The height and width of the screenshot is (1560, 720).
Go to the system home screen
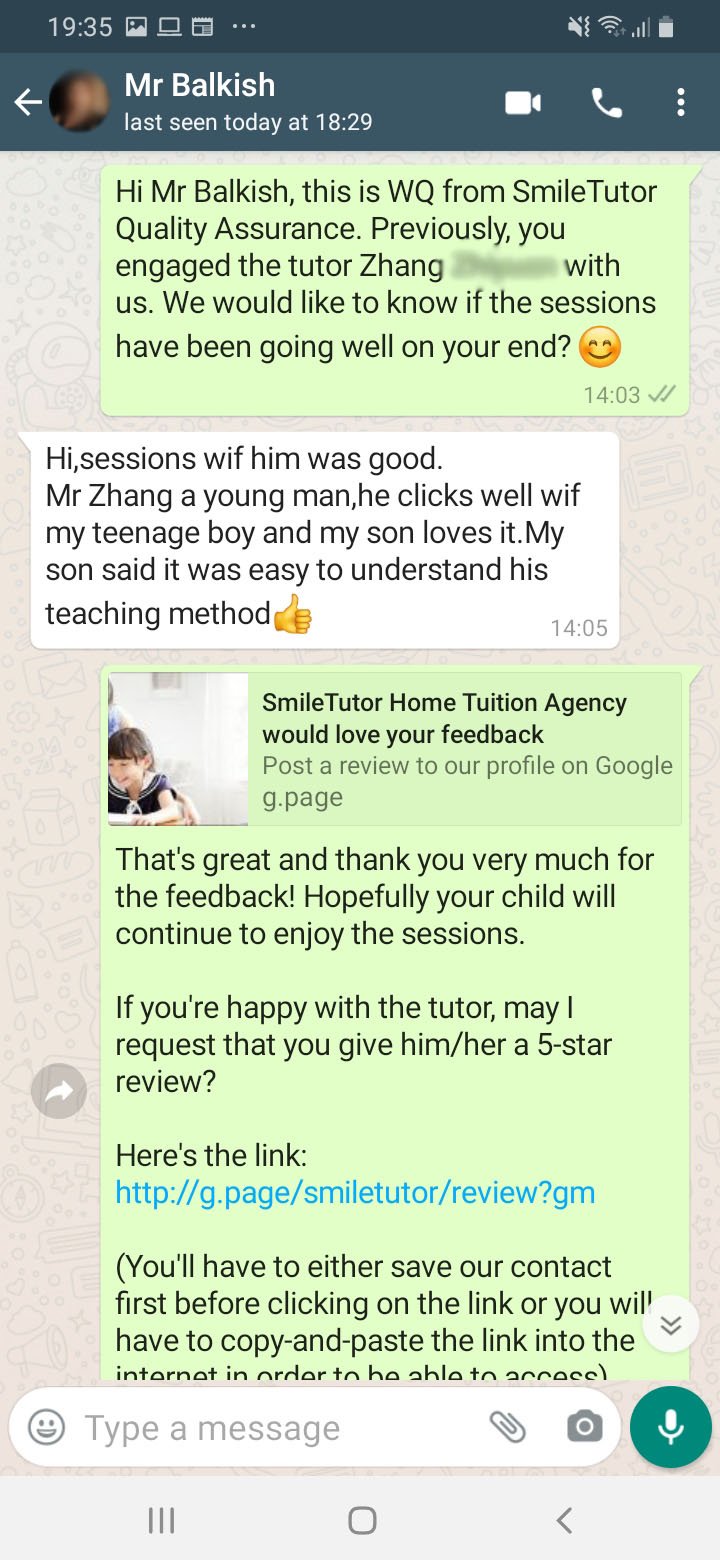[361, 1521]
